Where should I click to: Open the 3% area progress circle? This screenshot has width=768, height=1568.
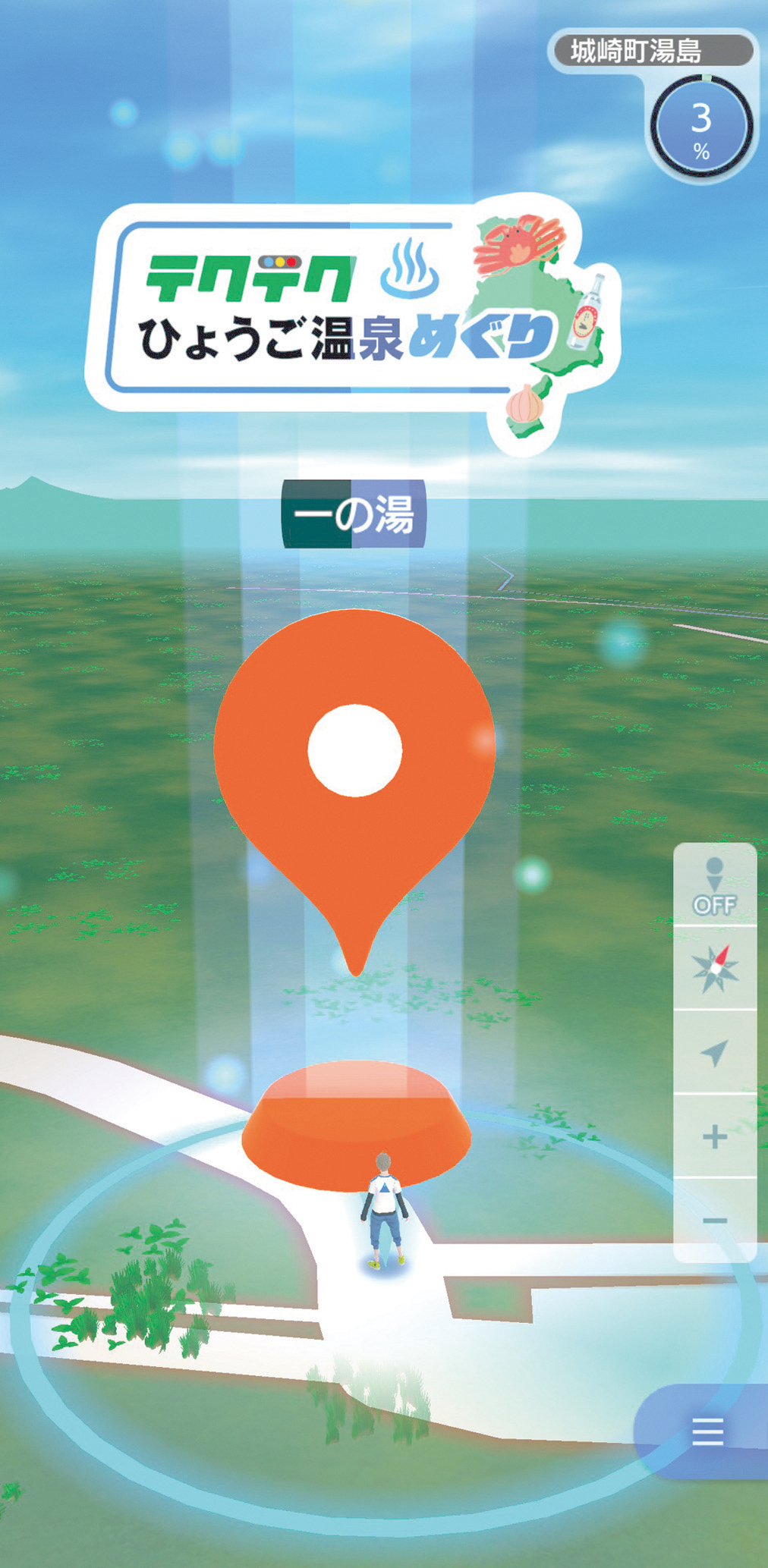701,127
